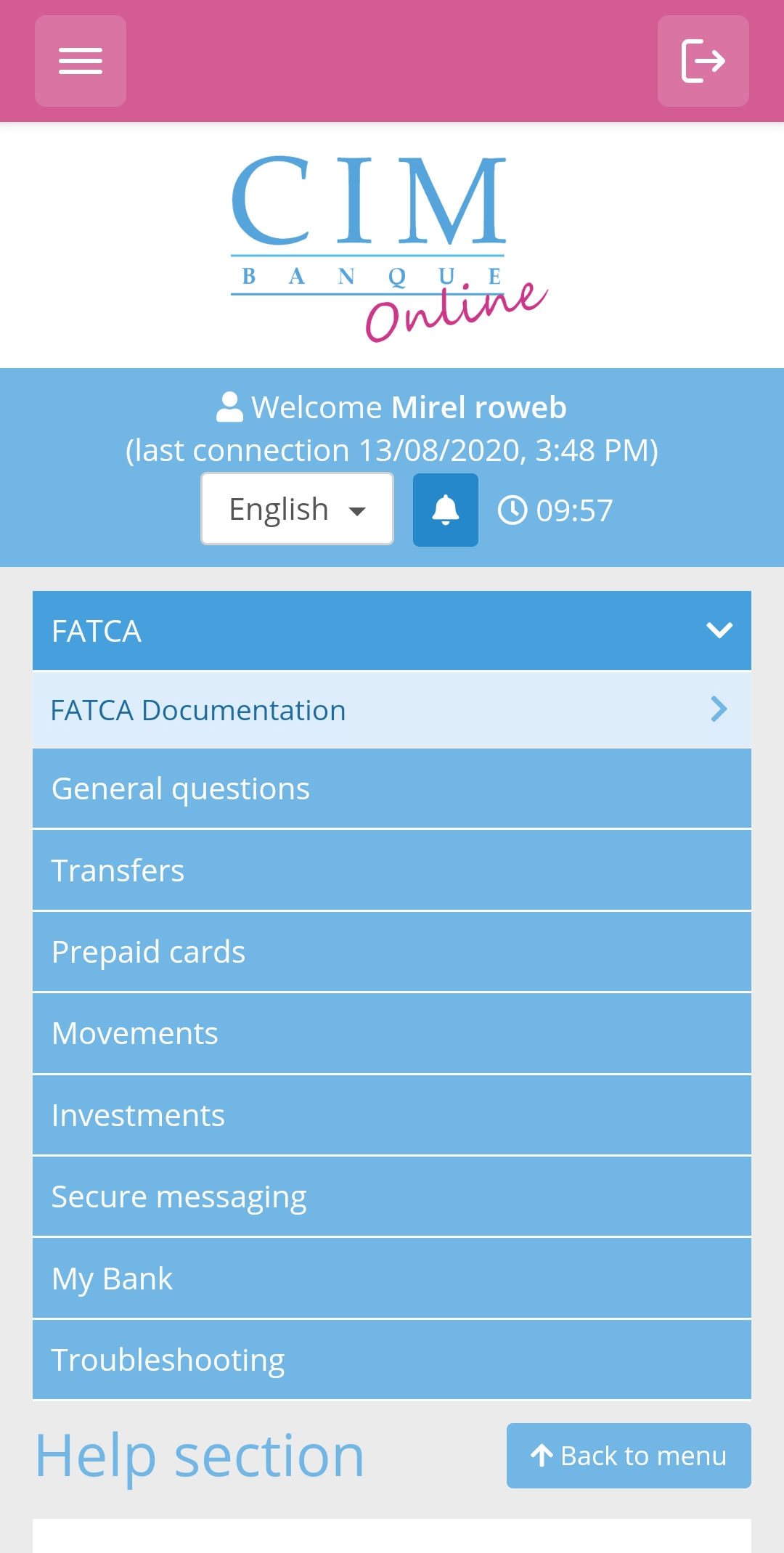Image resolution: width=784 pixels, height=1553 pixels.
Task: Expand General questions
Action: click(x=392, y=788)
